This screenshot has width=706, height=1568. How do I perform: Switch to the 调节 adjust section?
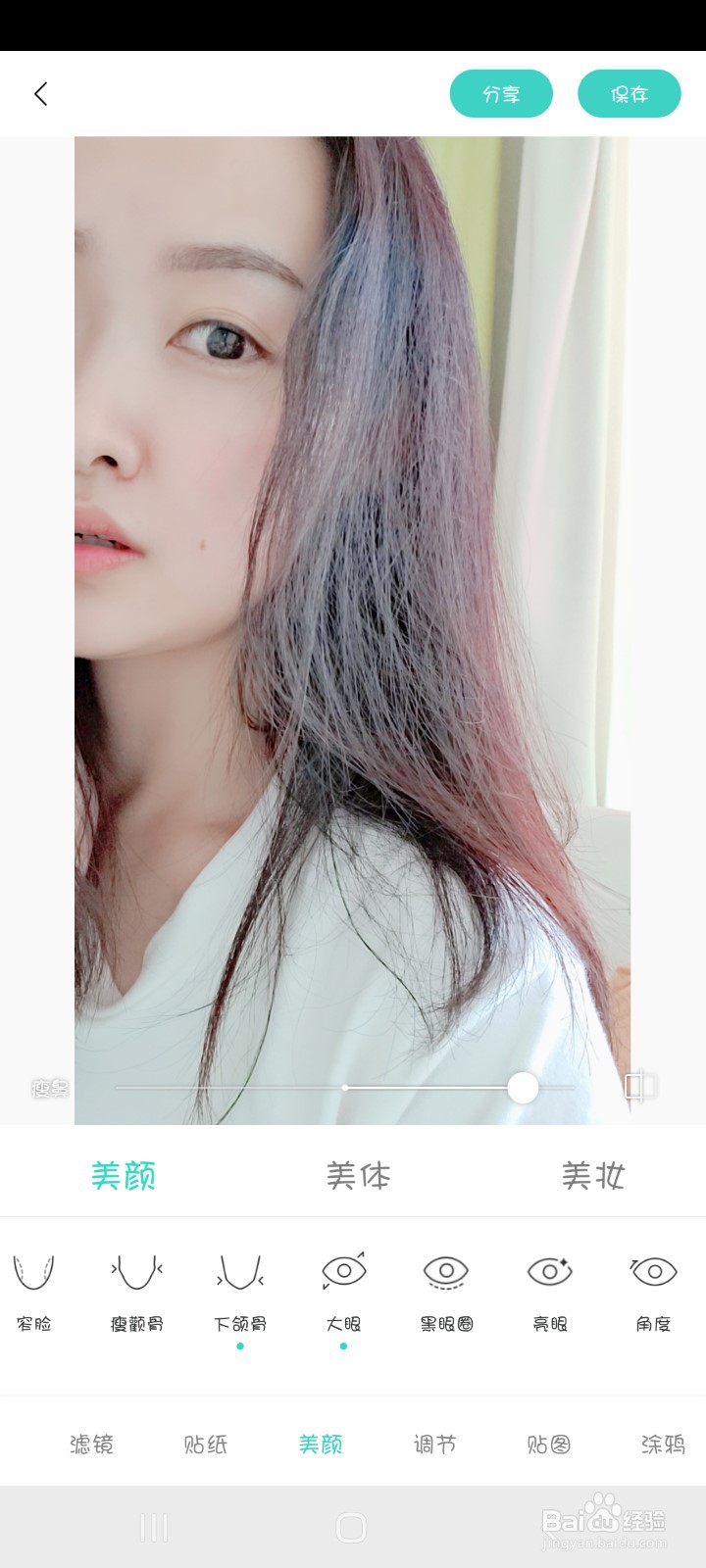[x=434, y=1444]
